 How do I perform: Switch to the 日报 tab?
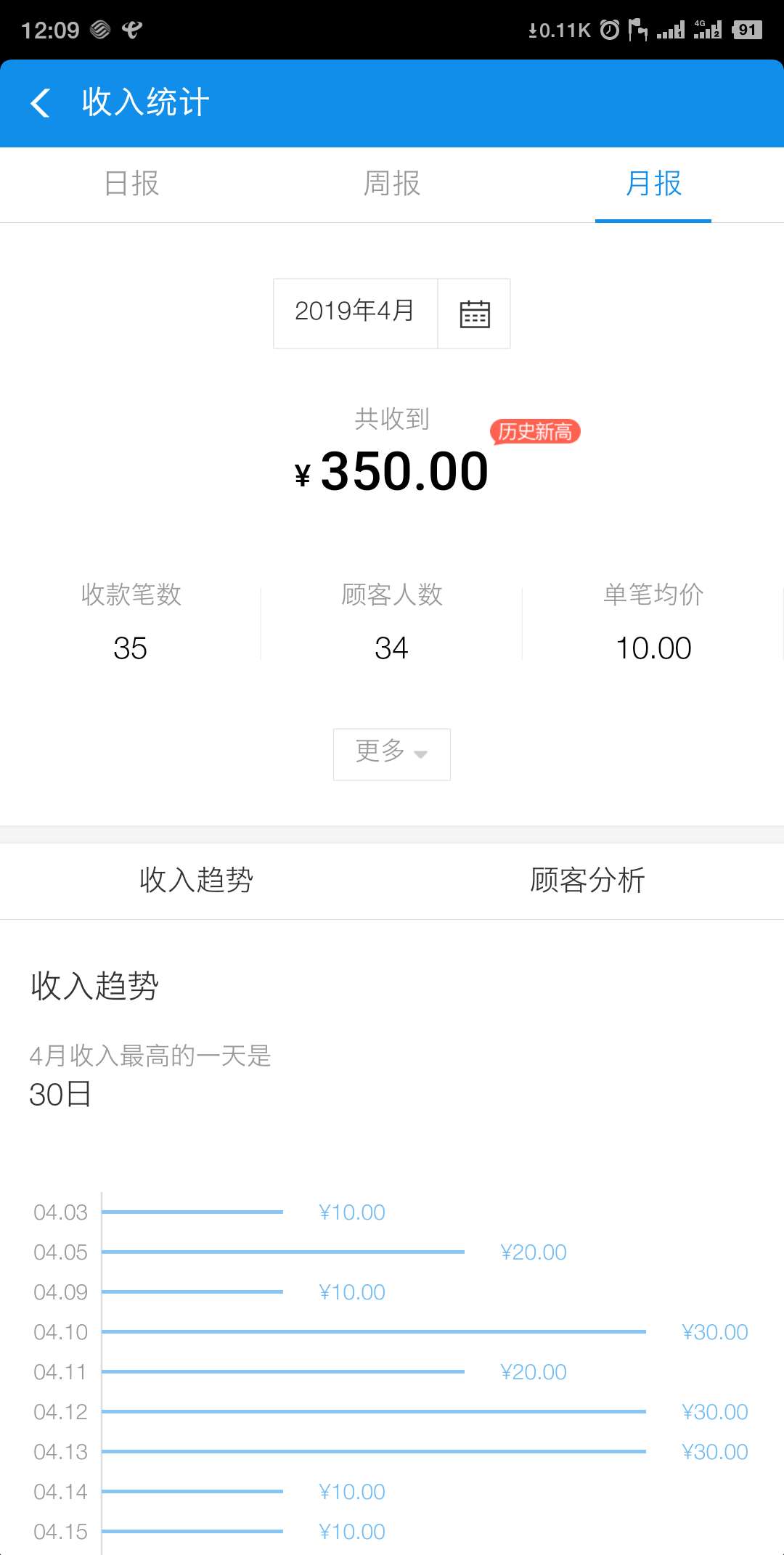131,184
